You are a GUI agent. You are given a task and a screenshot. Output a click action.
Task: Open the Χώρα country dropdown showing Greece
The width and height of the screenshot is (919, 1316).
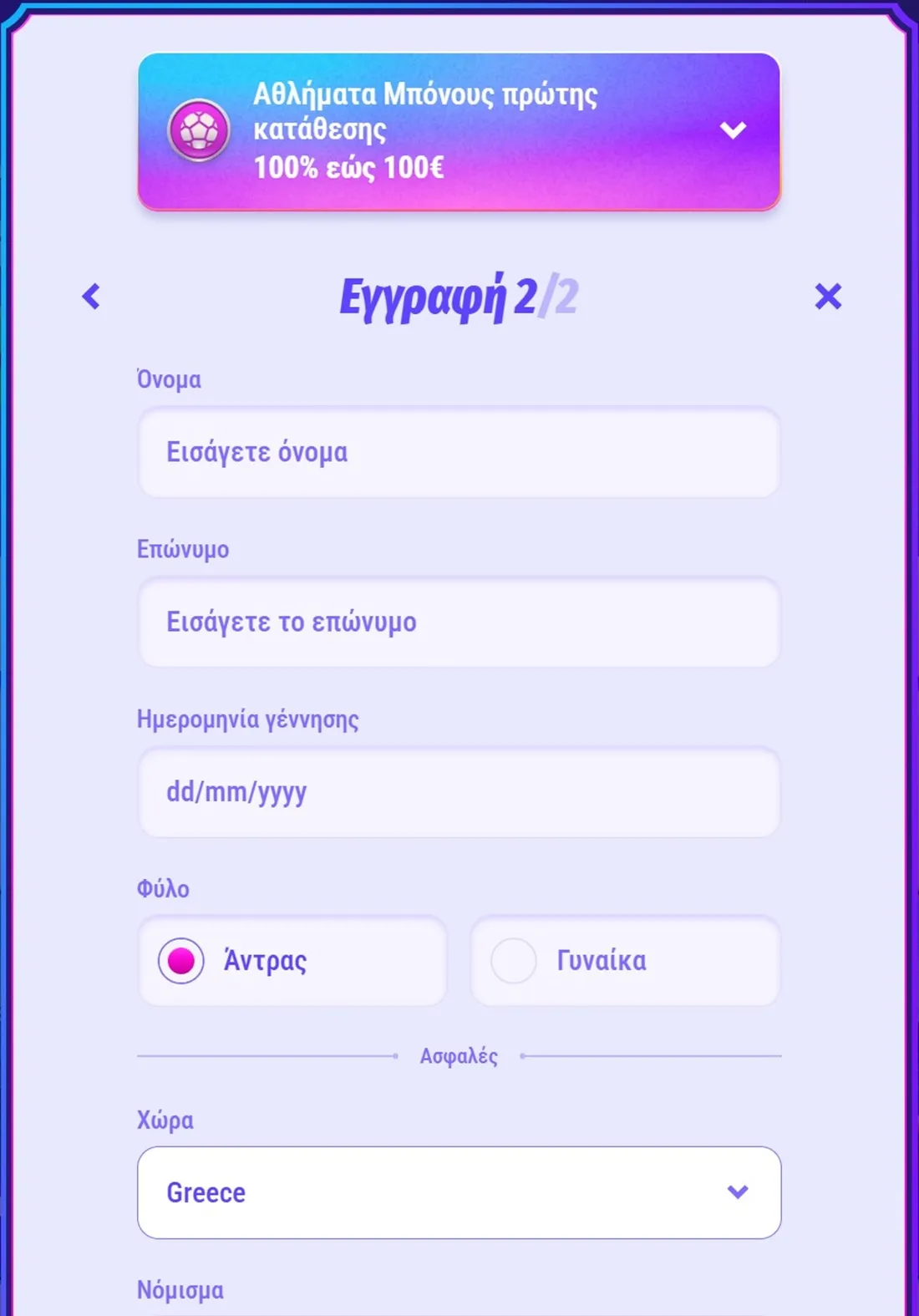(x=459, y=1192)
